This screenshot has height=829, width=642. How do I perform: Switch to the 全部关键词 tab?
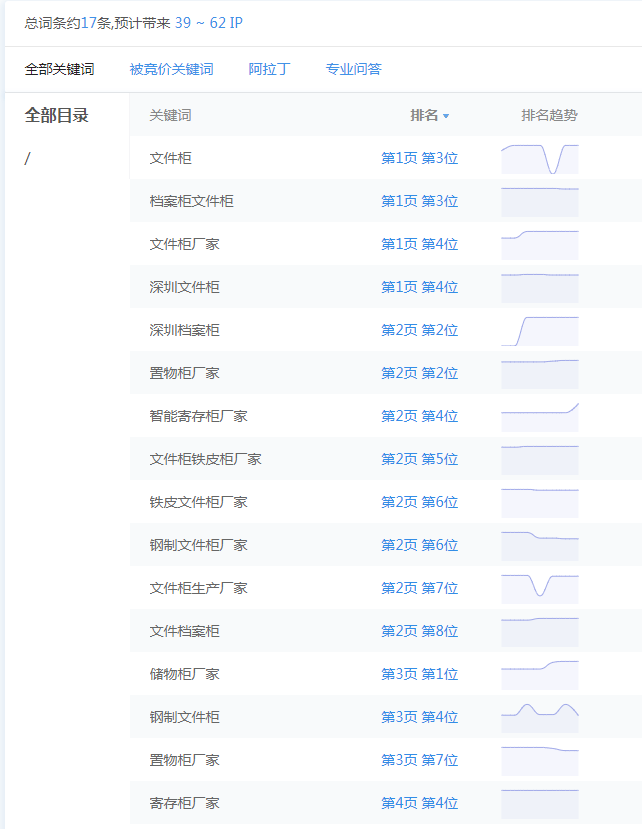coord(59,69)
